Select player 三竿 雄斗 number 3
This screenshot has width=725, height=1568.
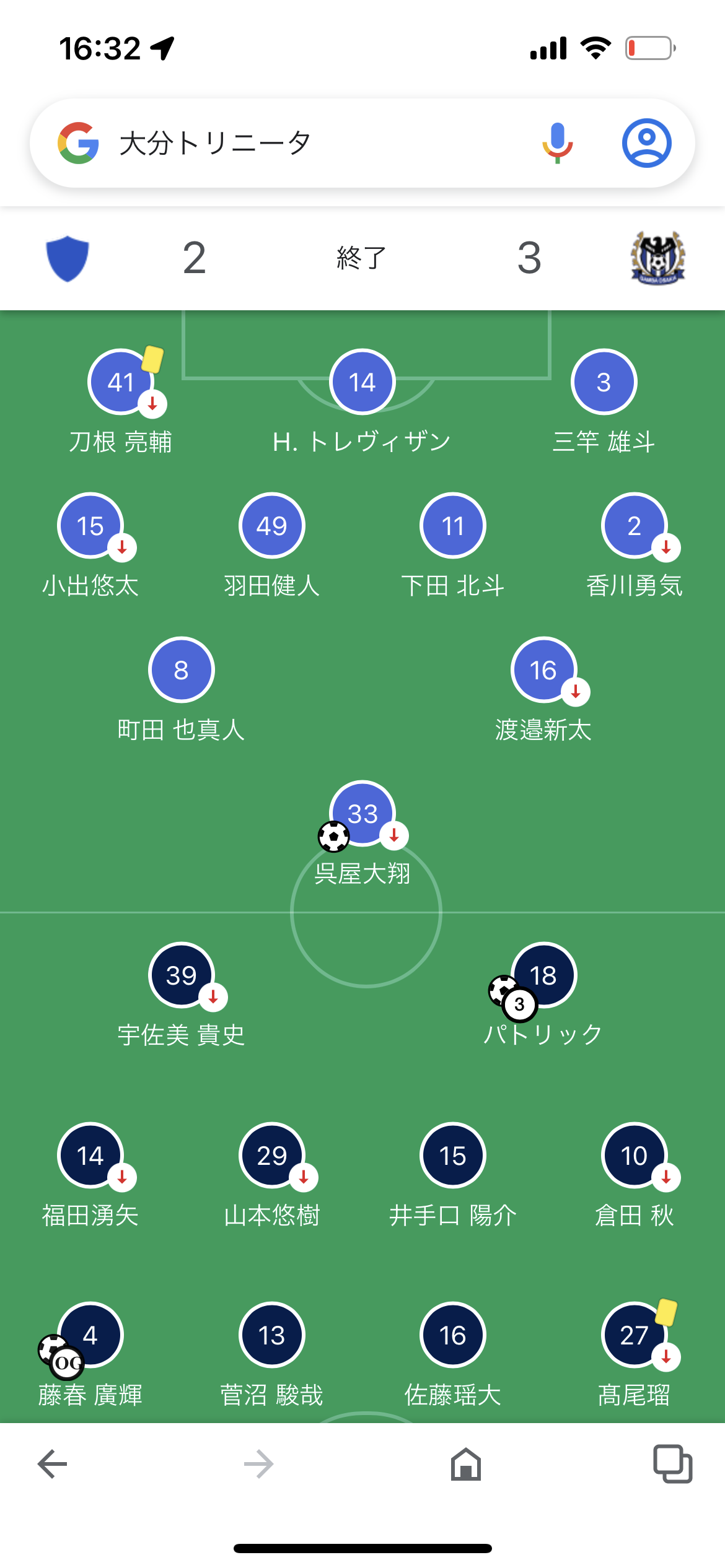pyautogui.click(x=604, y=382)
